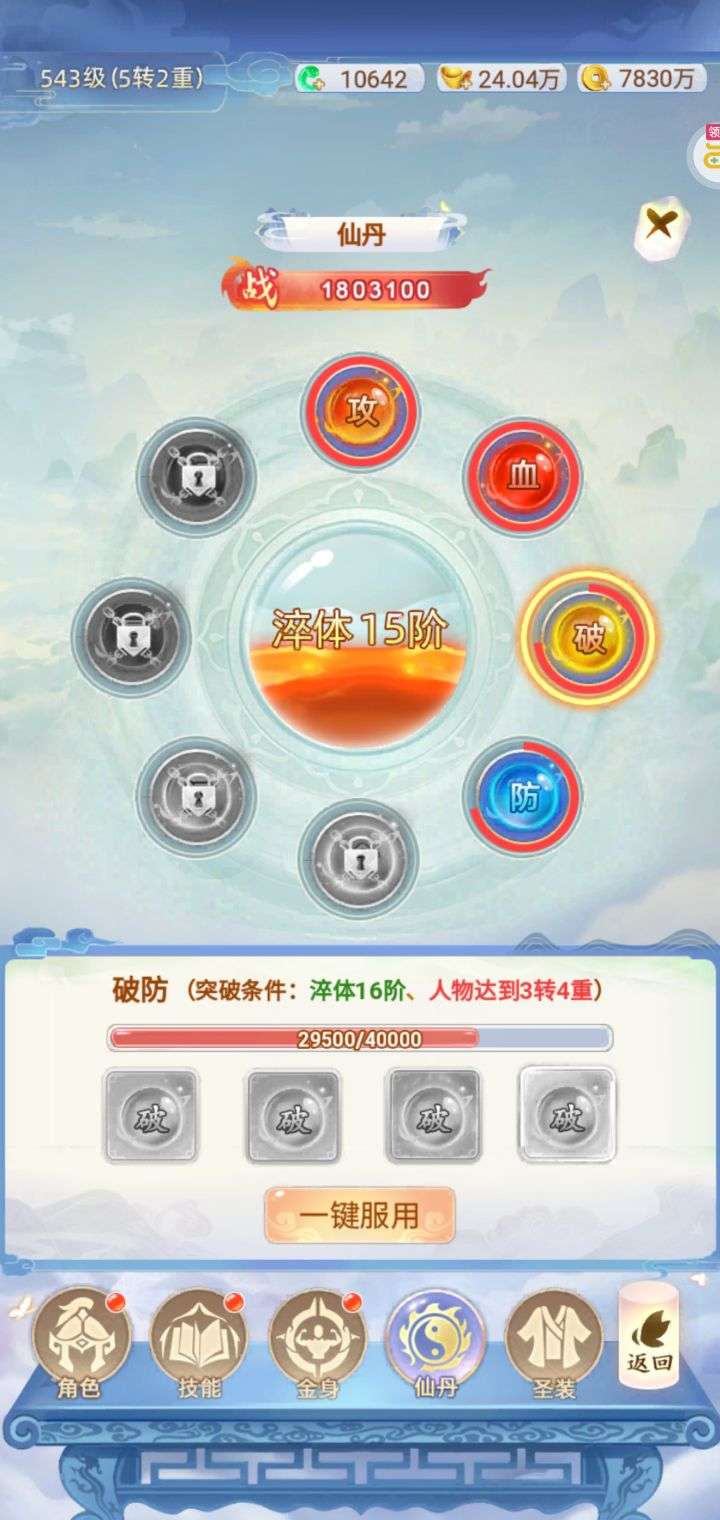The width and height of the screenshot is (720, 1520).
Task: Tap the 一键服用 button
Action: pyautogui.click(x=359, y=1215)
